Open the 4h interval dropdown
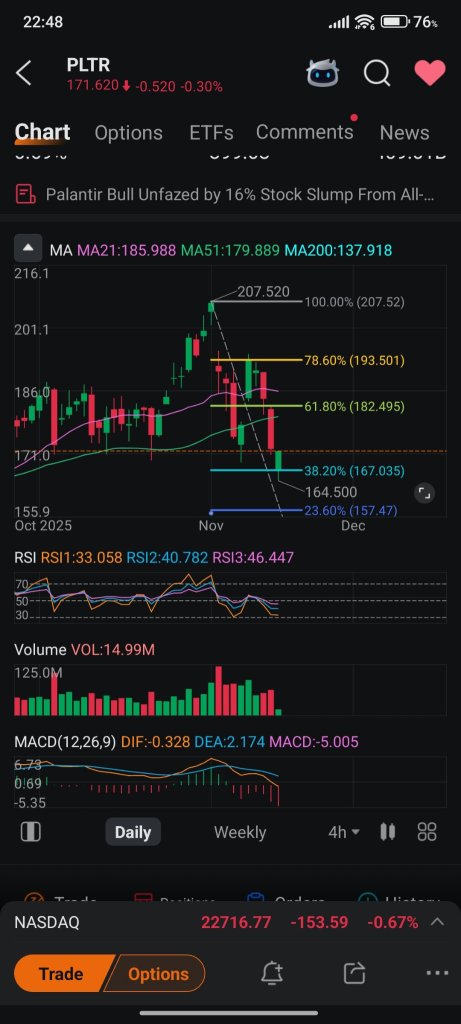 coord(344,832)
